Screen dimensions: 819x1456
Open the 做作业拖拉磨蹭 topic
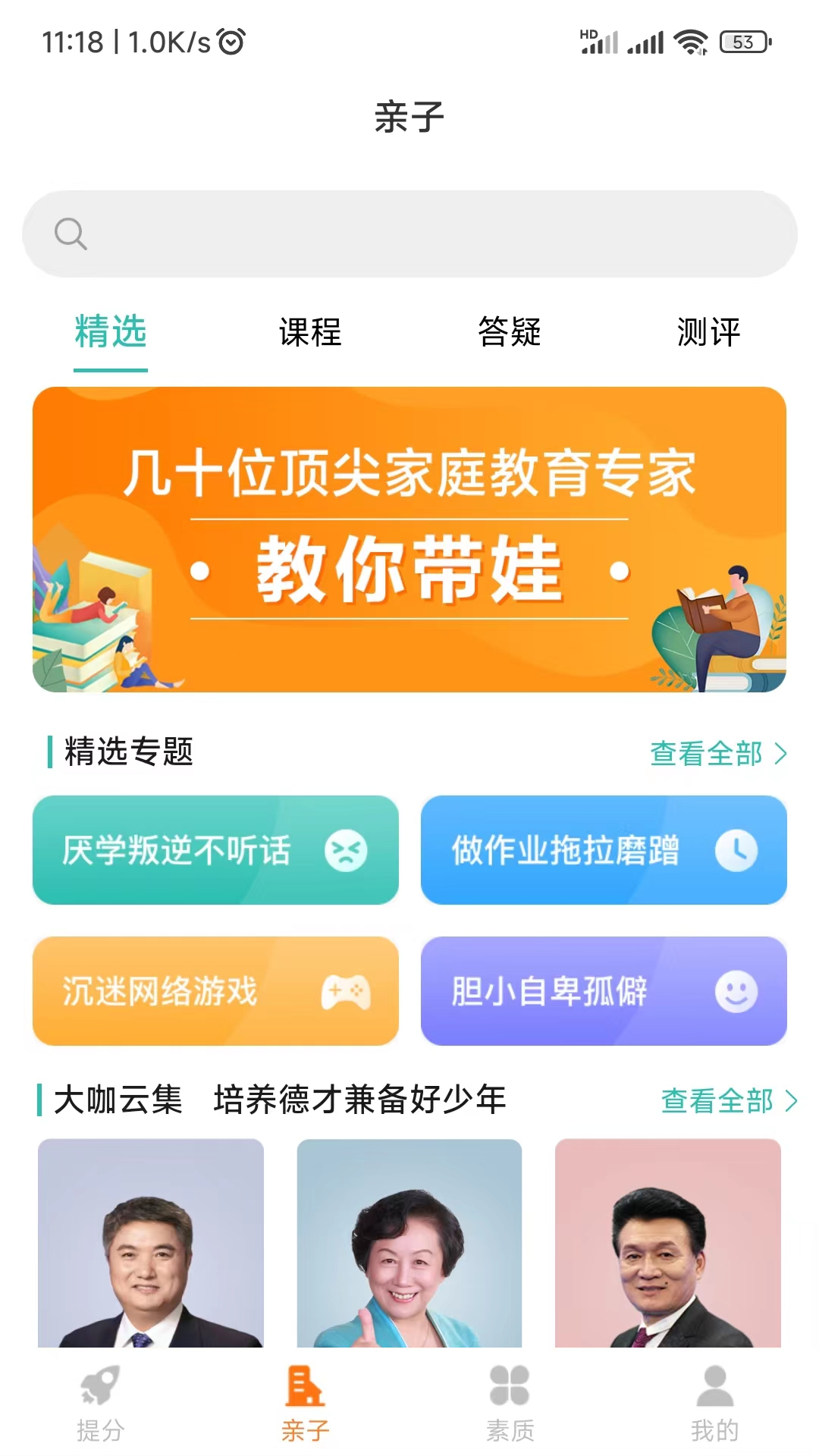pos(604,850)
